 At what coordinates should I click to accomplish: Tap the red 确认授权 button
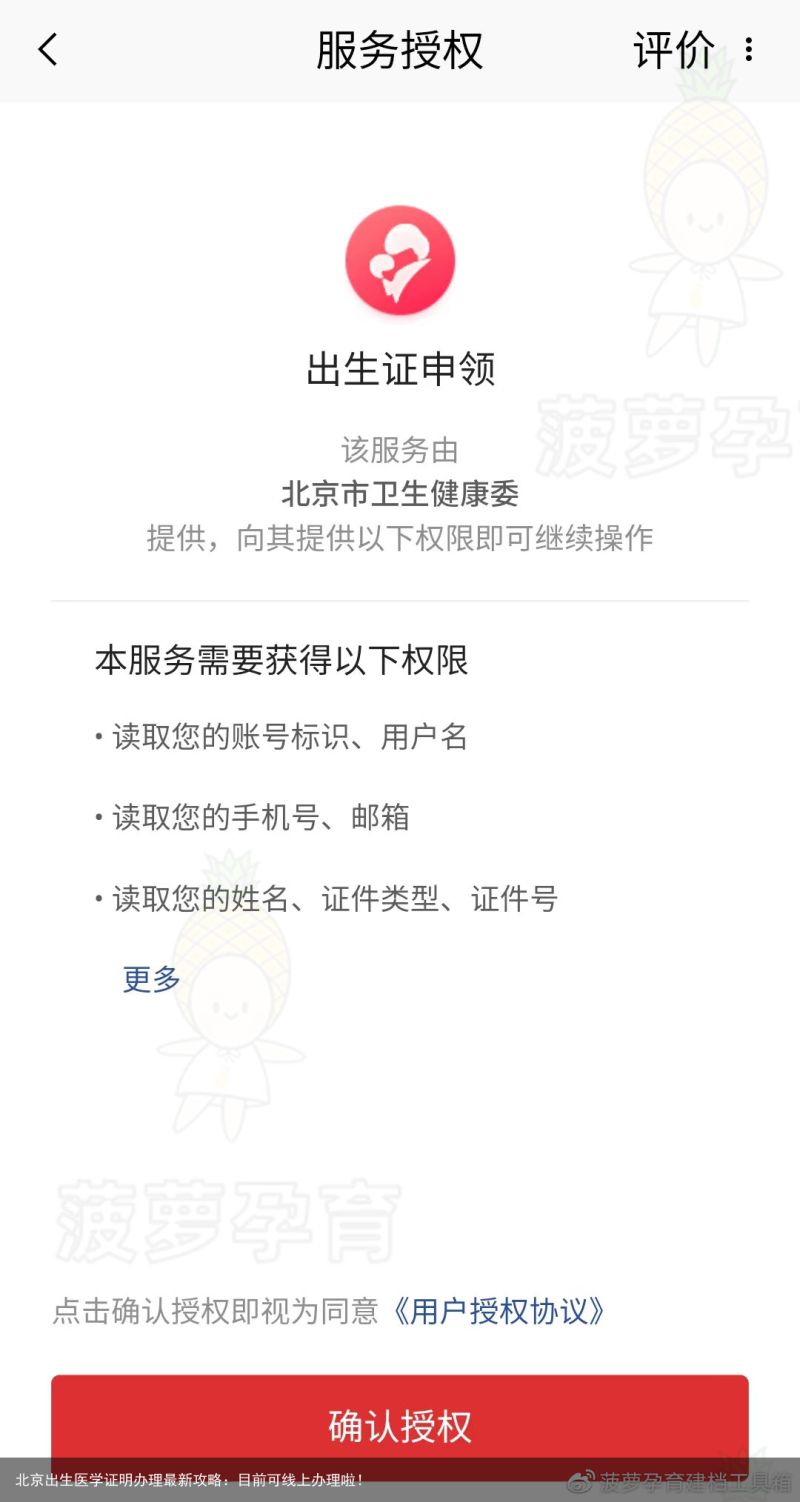click(400, 1424)
